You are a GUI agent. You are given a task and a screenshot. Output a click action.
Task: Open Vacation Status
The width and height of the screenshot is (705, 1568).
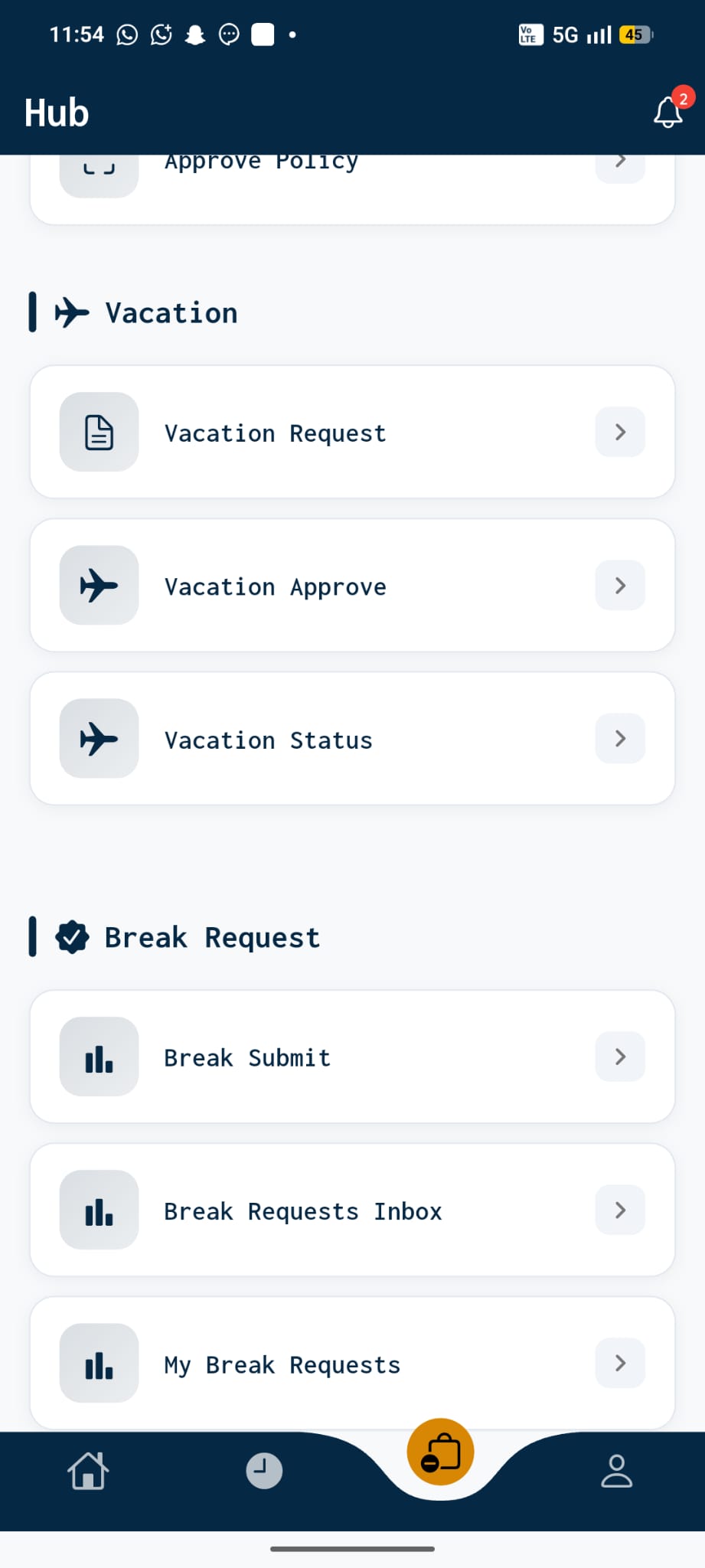point(352,739)
